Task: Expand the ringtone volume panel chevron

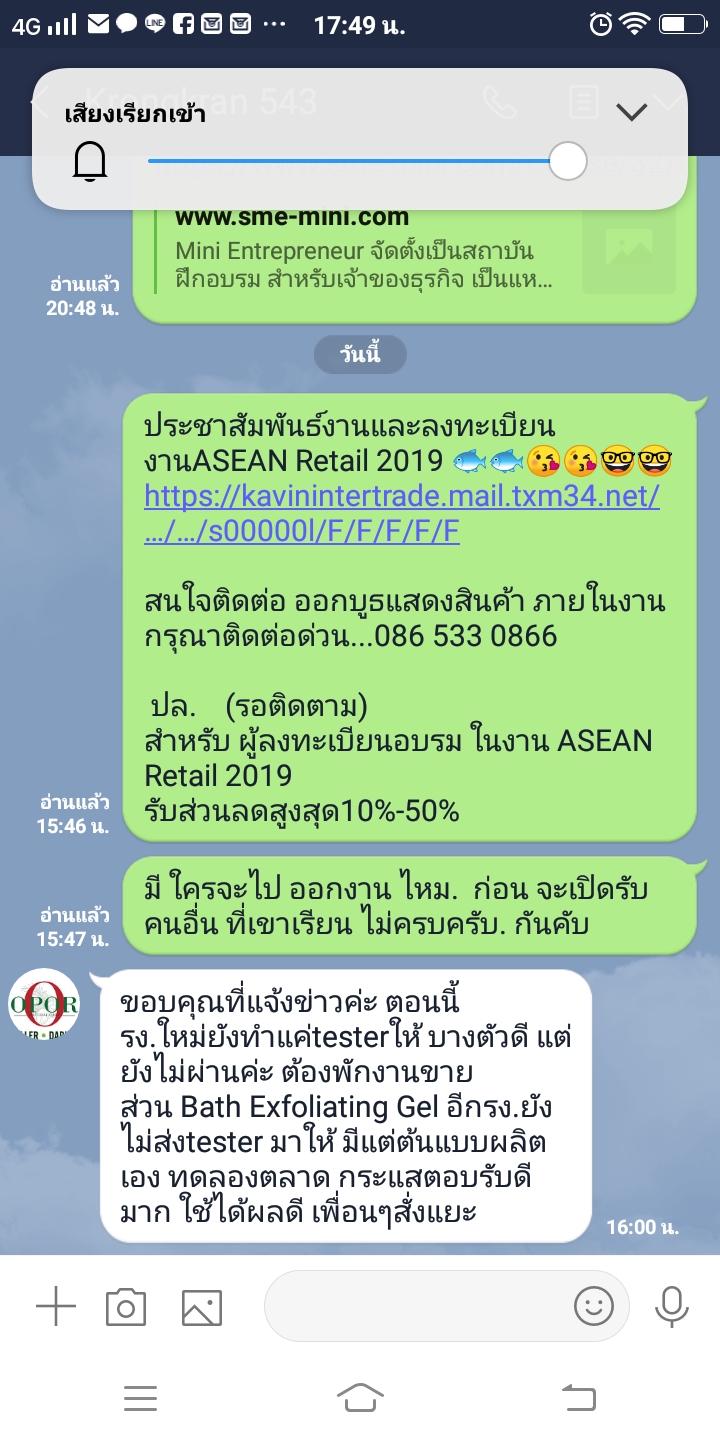Action: point(632,112)
